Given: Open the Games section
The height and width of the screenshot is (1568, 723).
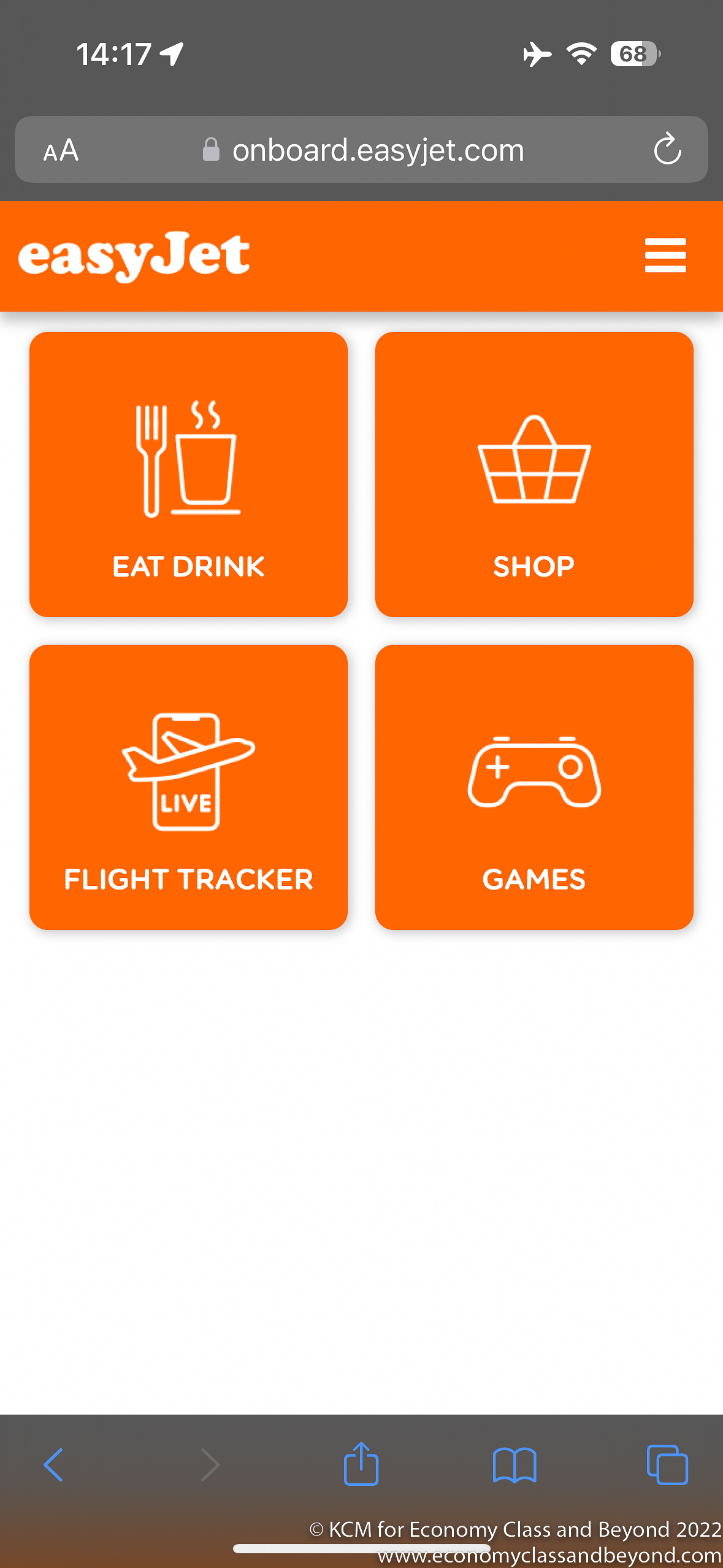Looking at the screenshot, I should 534,787.
